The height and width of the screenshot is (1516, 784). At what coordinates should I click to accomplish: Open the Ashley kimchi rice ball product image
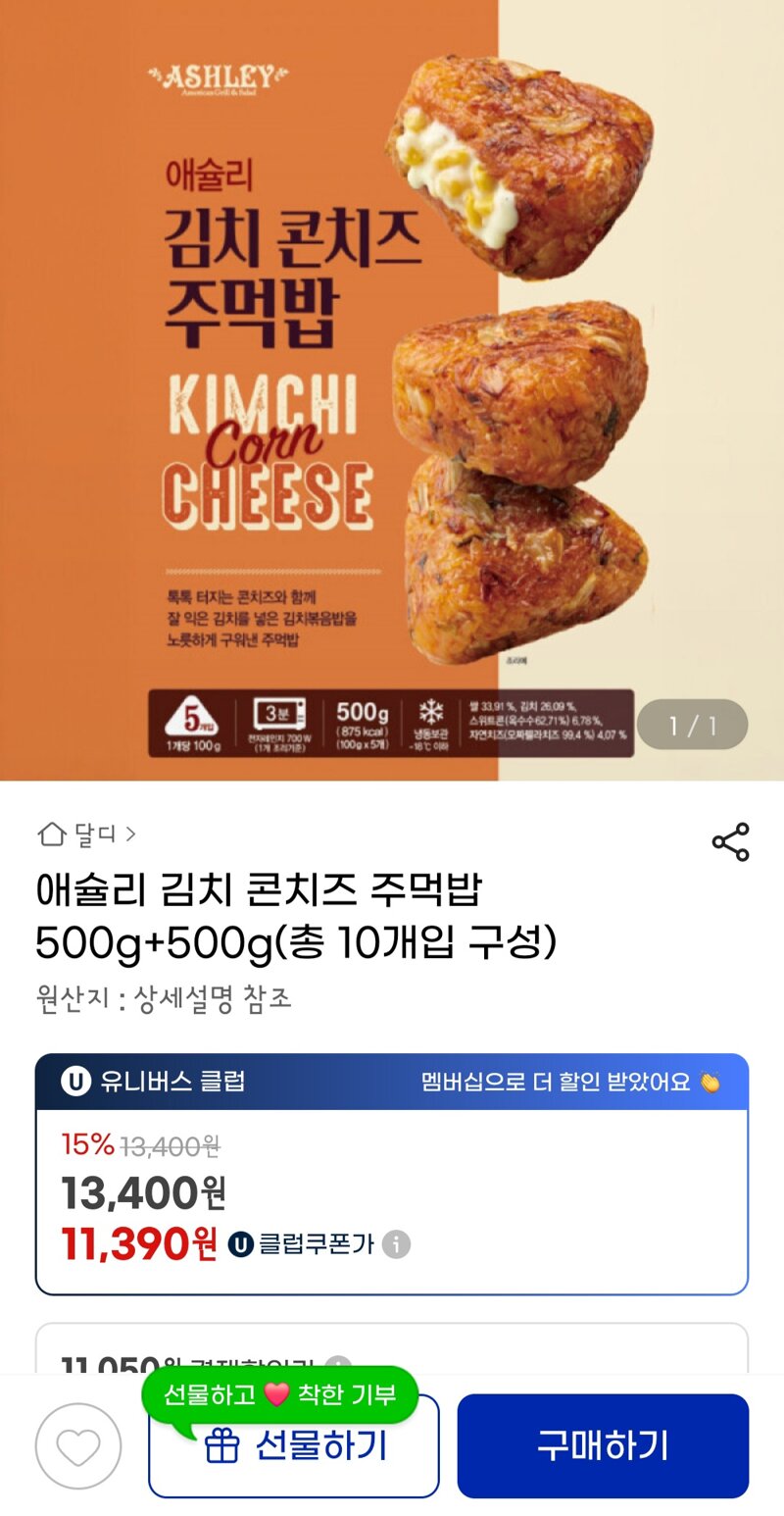392,390
